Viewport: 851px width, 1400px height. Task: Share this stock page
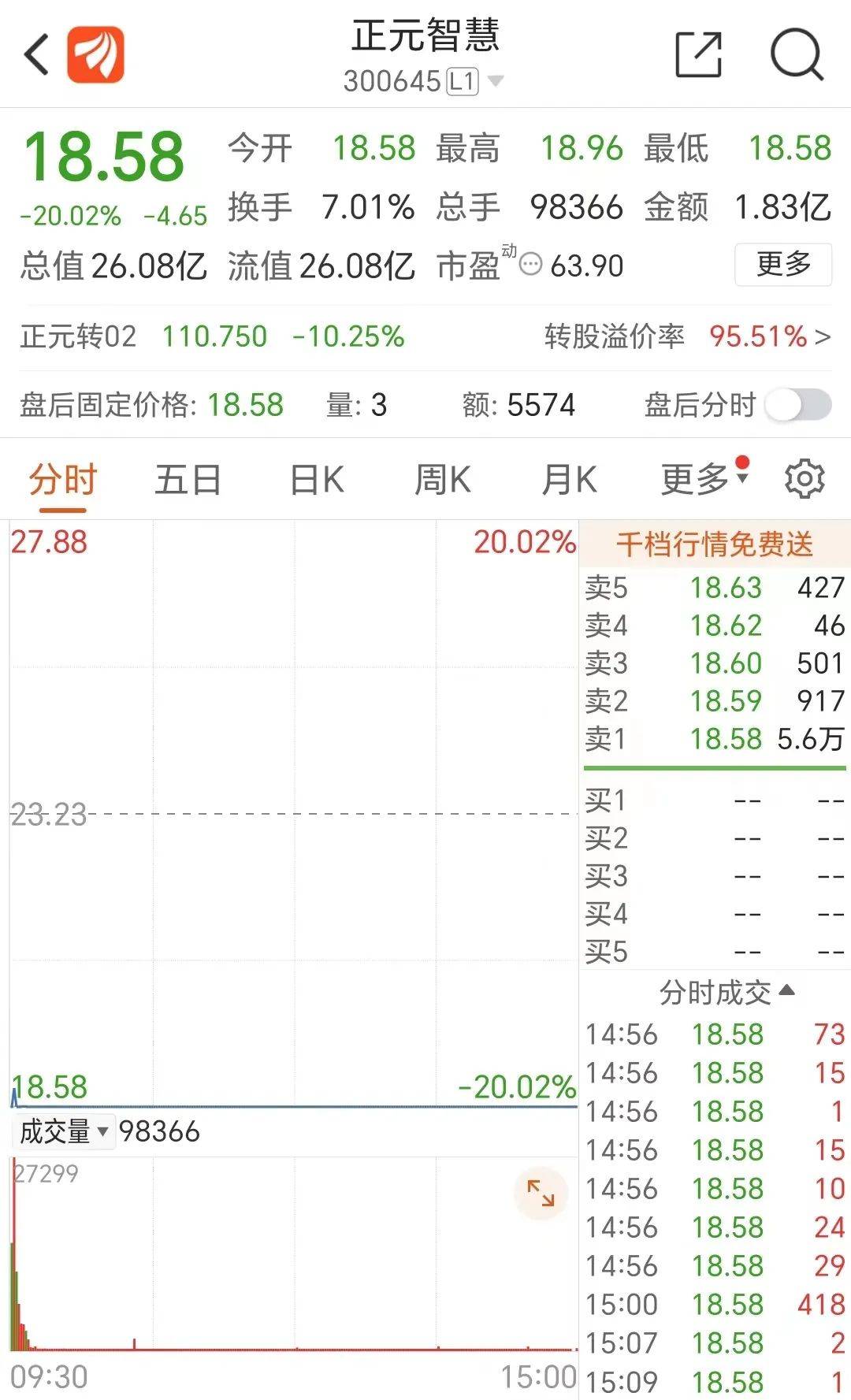698,54
